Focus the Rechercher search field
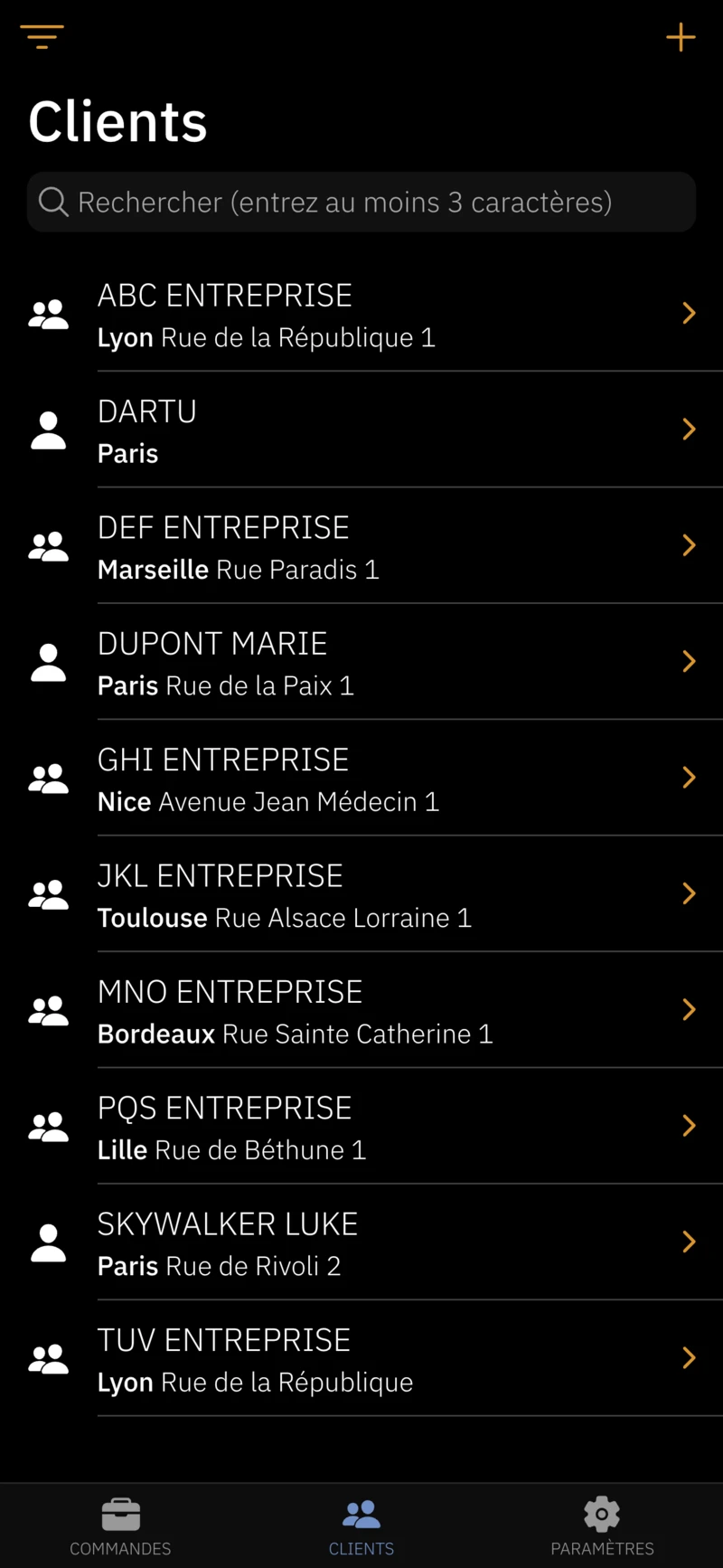Image resolution: width=723 pixels, height=1568 pixels. click(361, 202)
